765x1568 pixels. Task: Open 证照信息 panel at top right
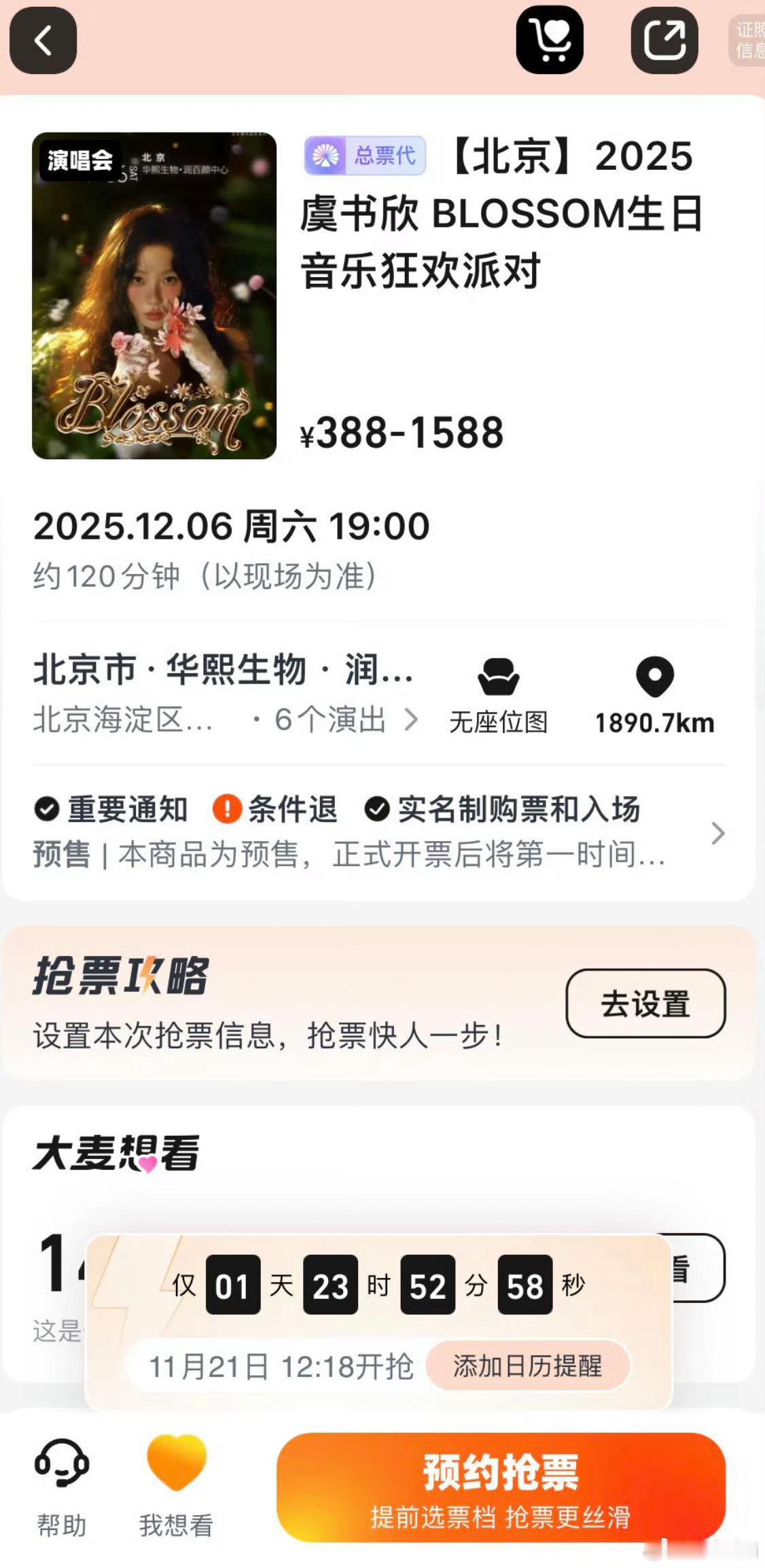pos(746,39)
